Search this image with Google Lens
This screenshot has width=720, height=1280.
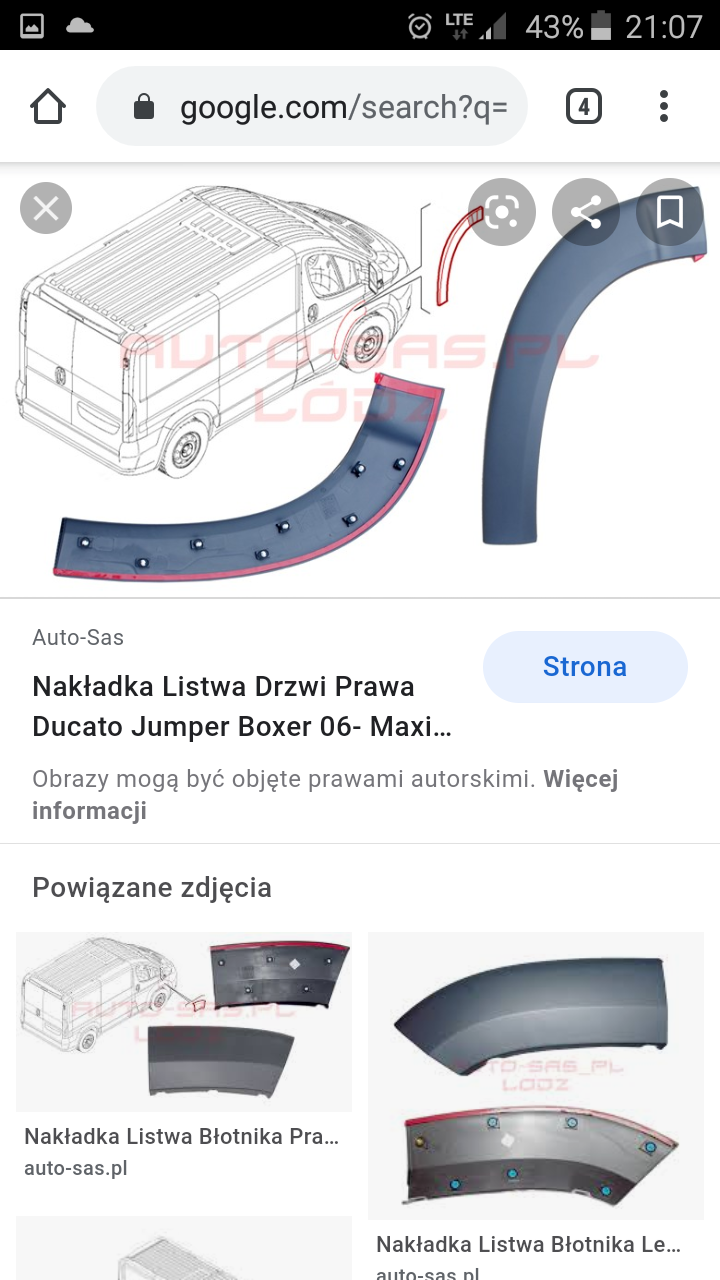point(501,212)
